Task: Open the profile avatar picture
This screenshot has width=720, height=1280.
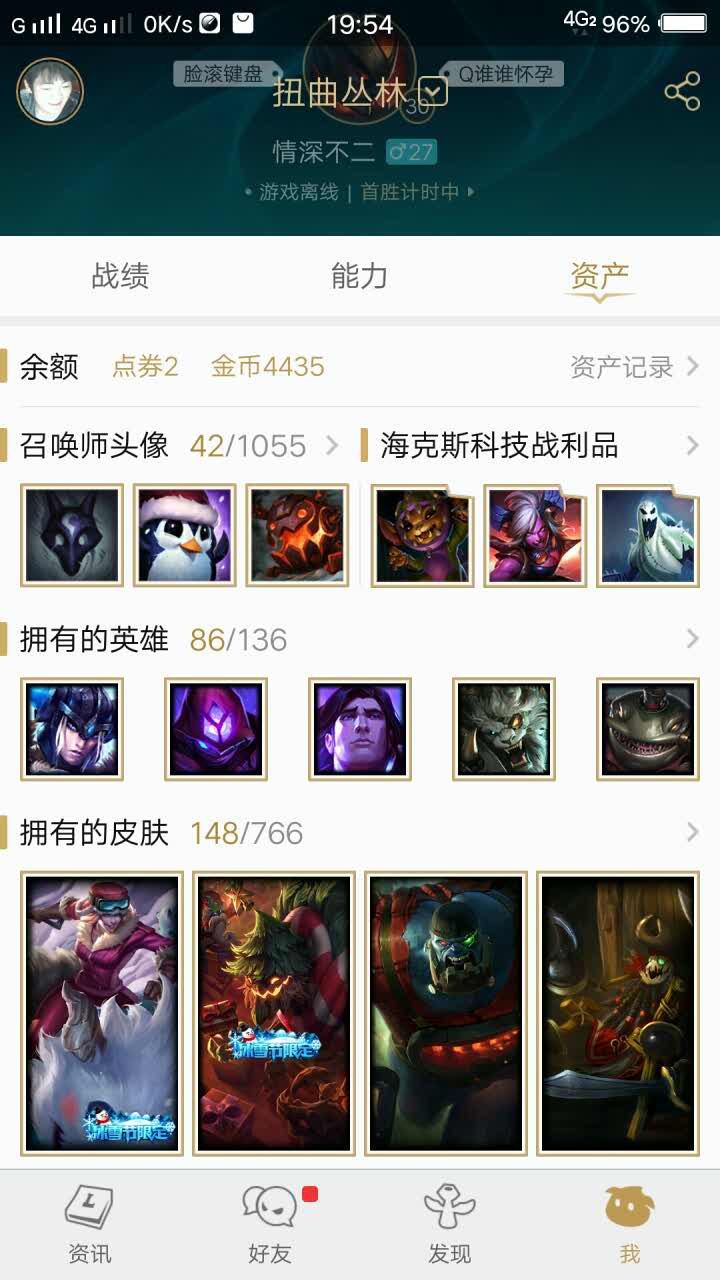Action: click(50, 92)
